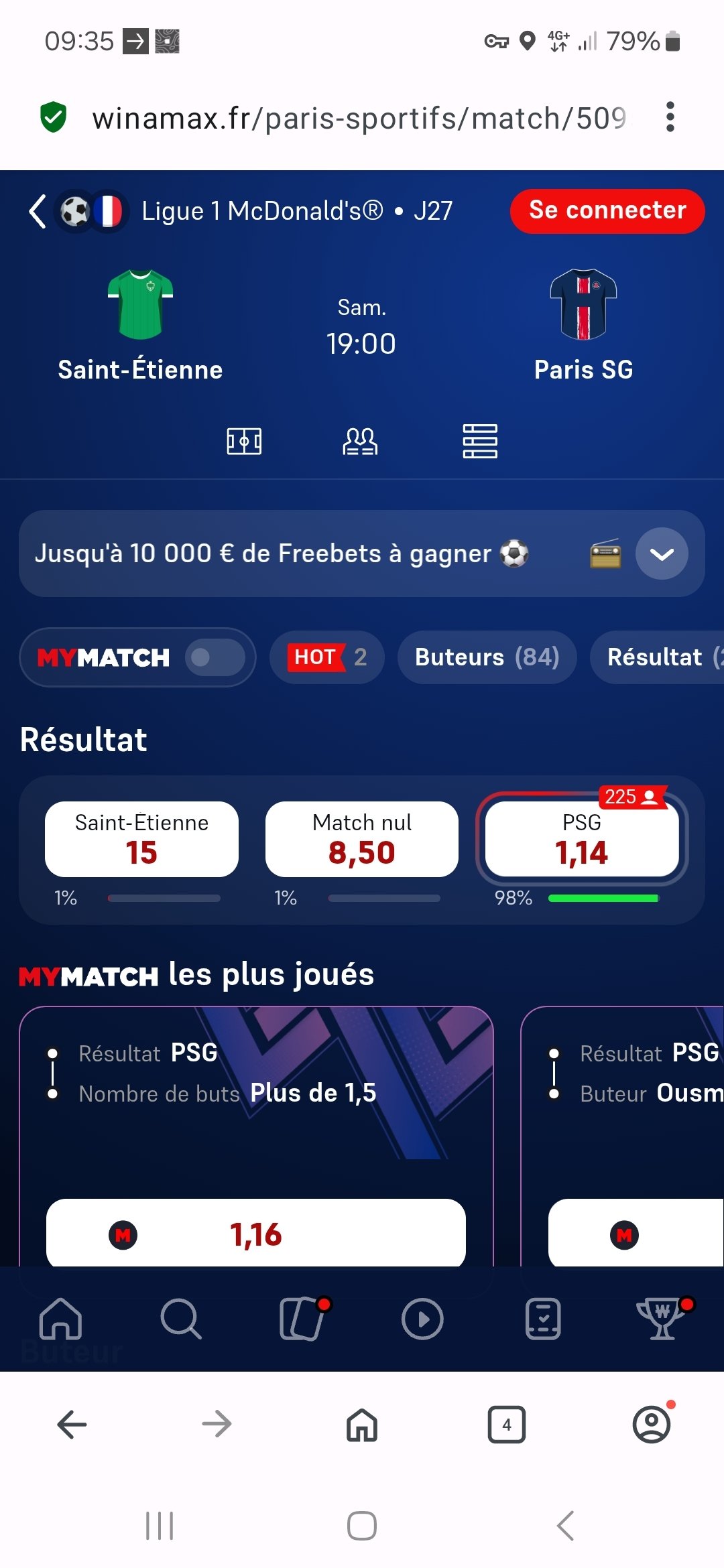The height and width of the screenshot is (1568, 724).
Task: Bet on Saint-Etienne at 15
Action: pyautogui.click(x=141, y=839)
